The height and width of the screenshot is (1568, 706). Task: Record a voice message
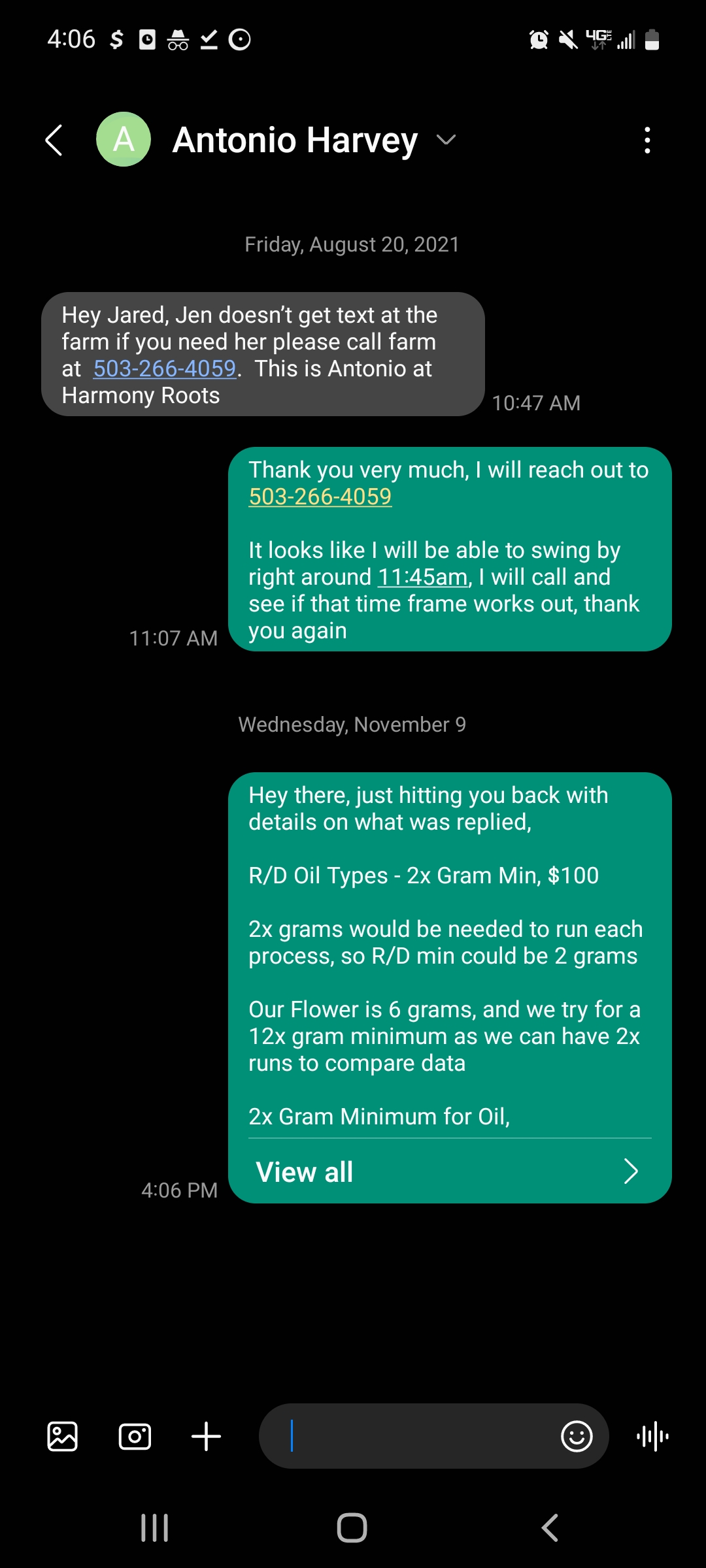click(652, 1436)
